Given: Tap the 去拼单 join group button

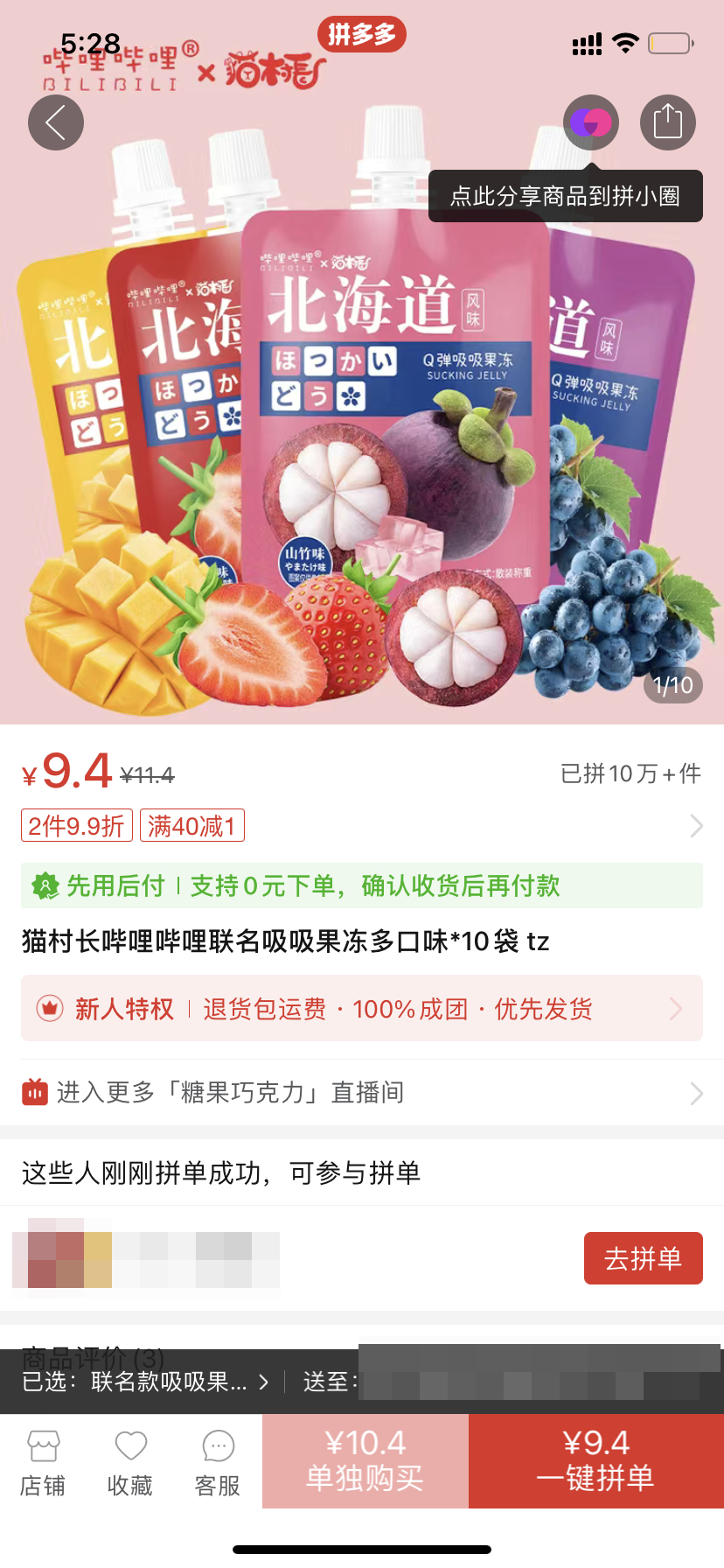Looking at the screenshot, I should pyautogui.click(x=643, y=1257).
